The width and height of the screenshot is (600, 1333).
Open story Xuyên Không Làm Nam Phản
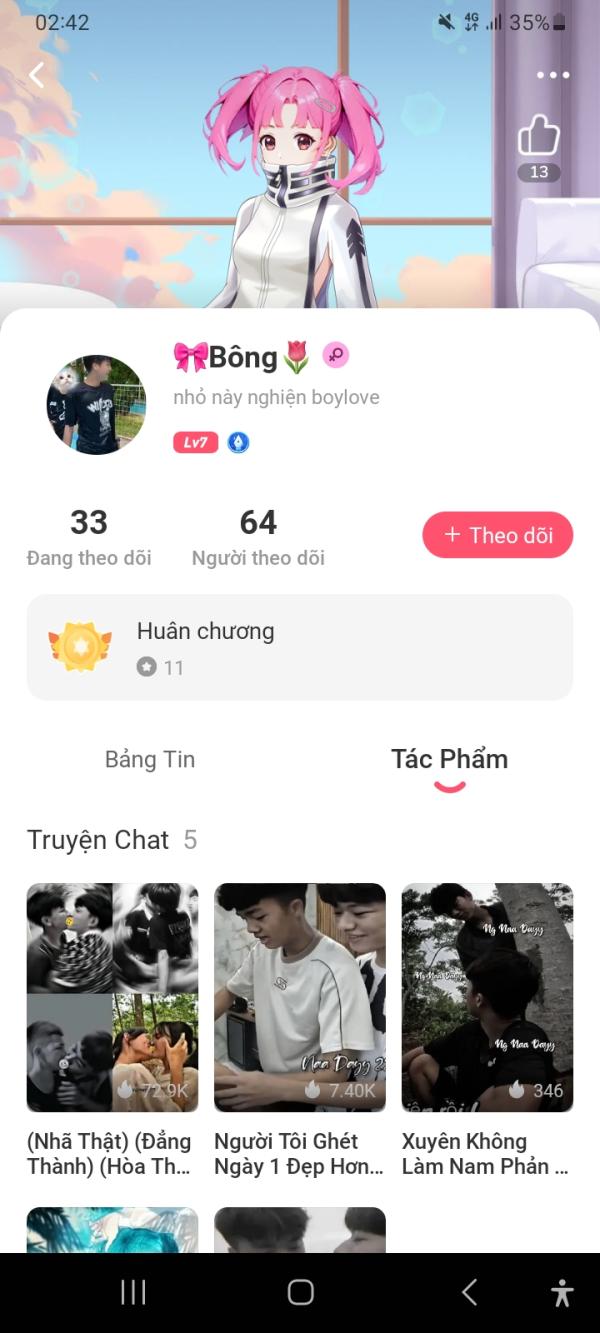(x=487, y=997)
